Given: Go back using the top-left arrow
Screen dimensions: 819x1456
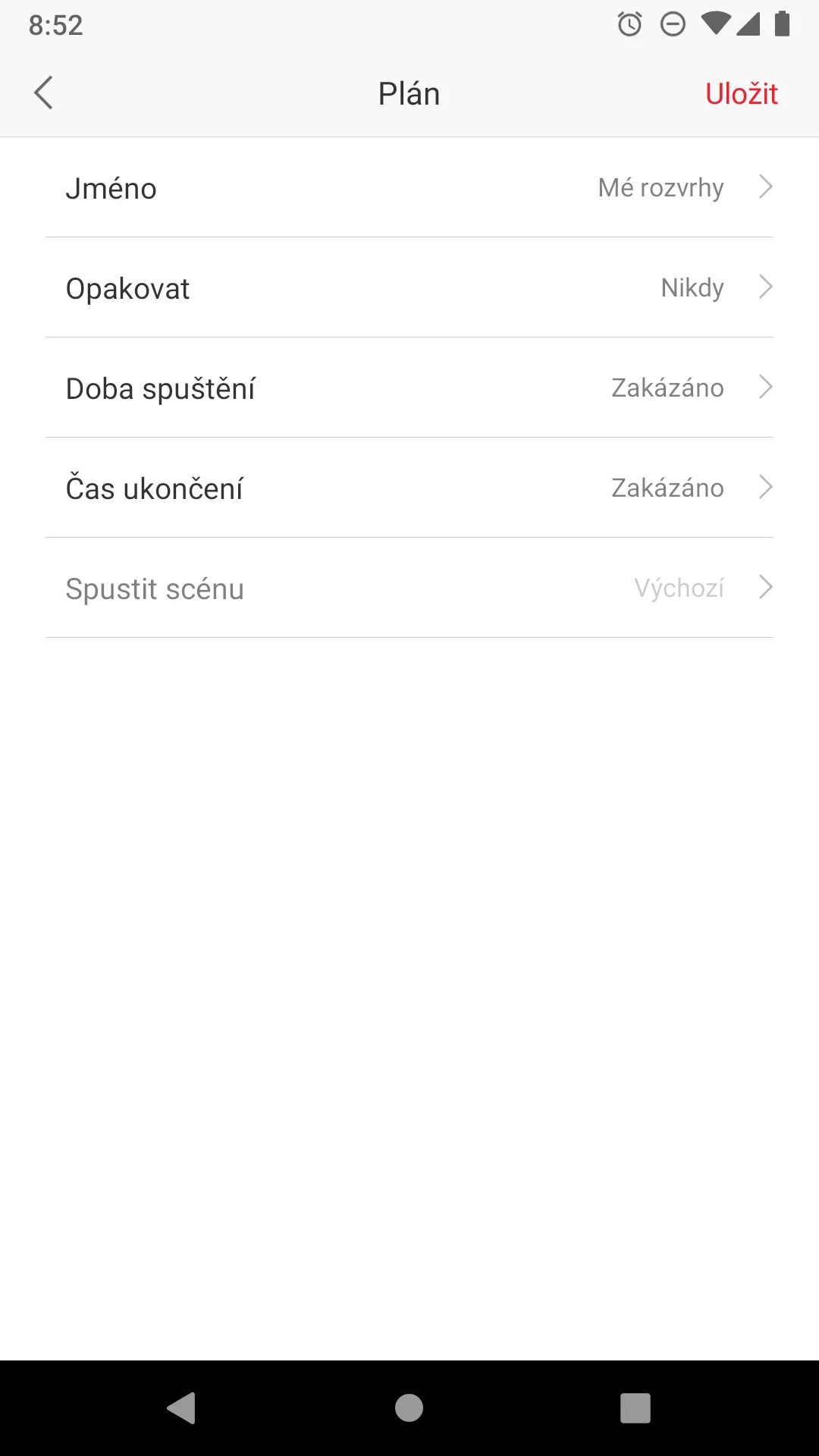Looking at the screenshot, I should pos(44,93).
